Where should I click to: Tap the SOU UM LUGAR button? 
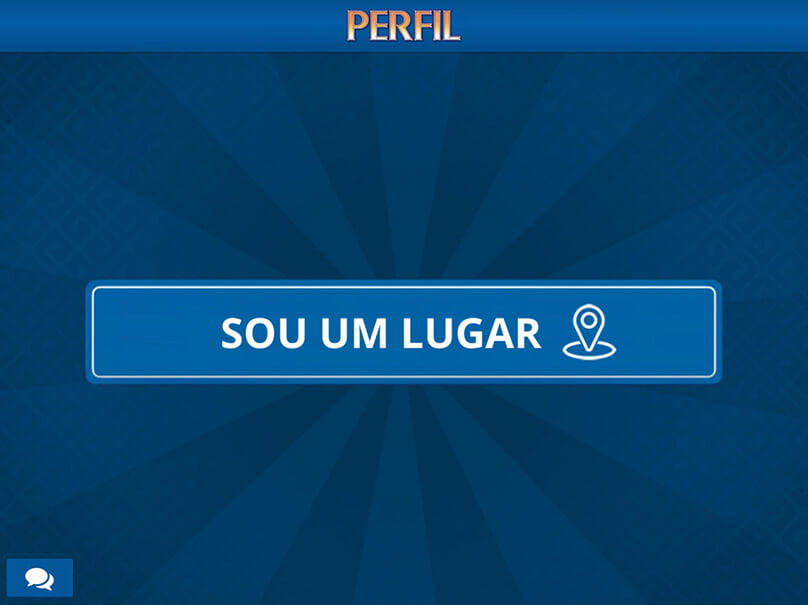click(x=404, y=333)
